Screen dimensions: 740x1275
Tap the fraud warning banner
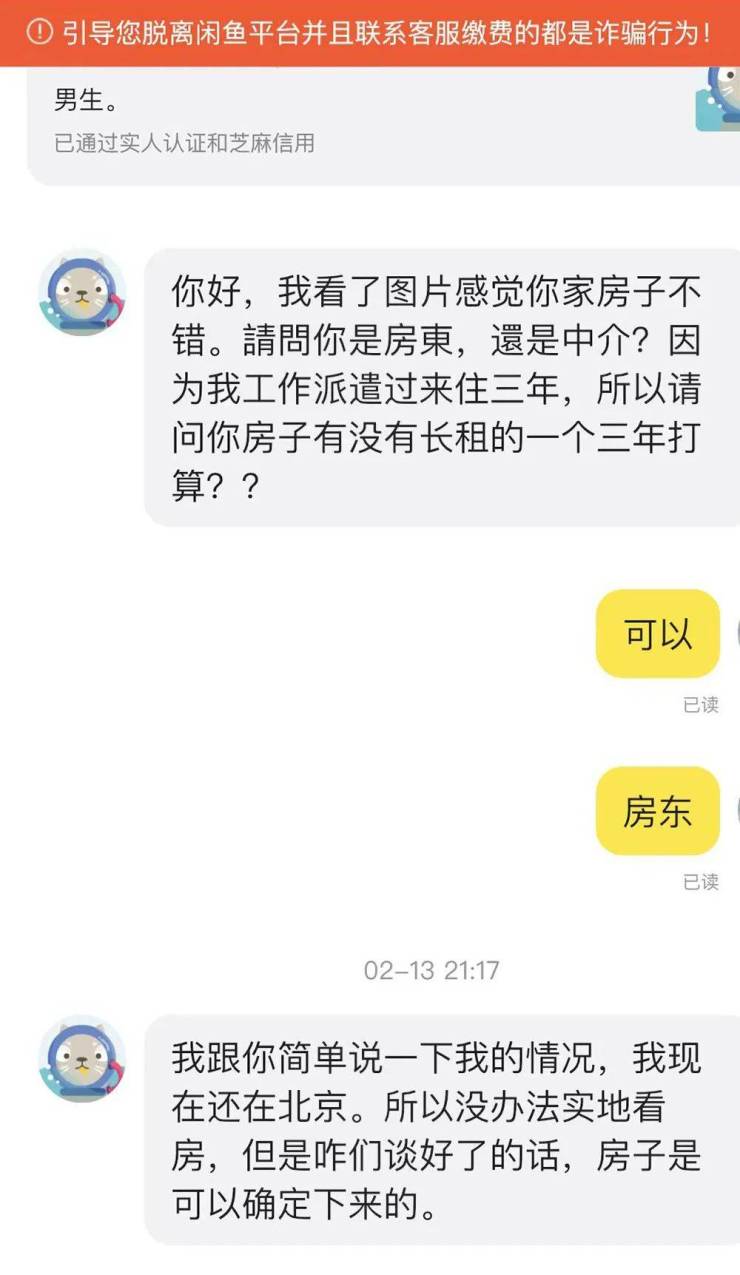[x=370, y=33]
